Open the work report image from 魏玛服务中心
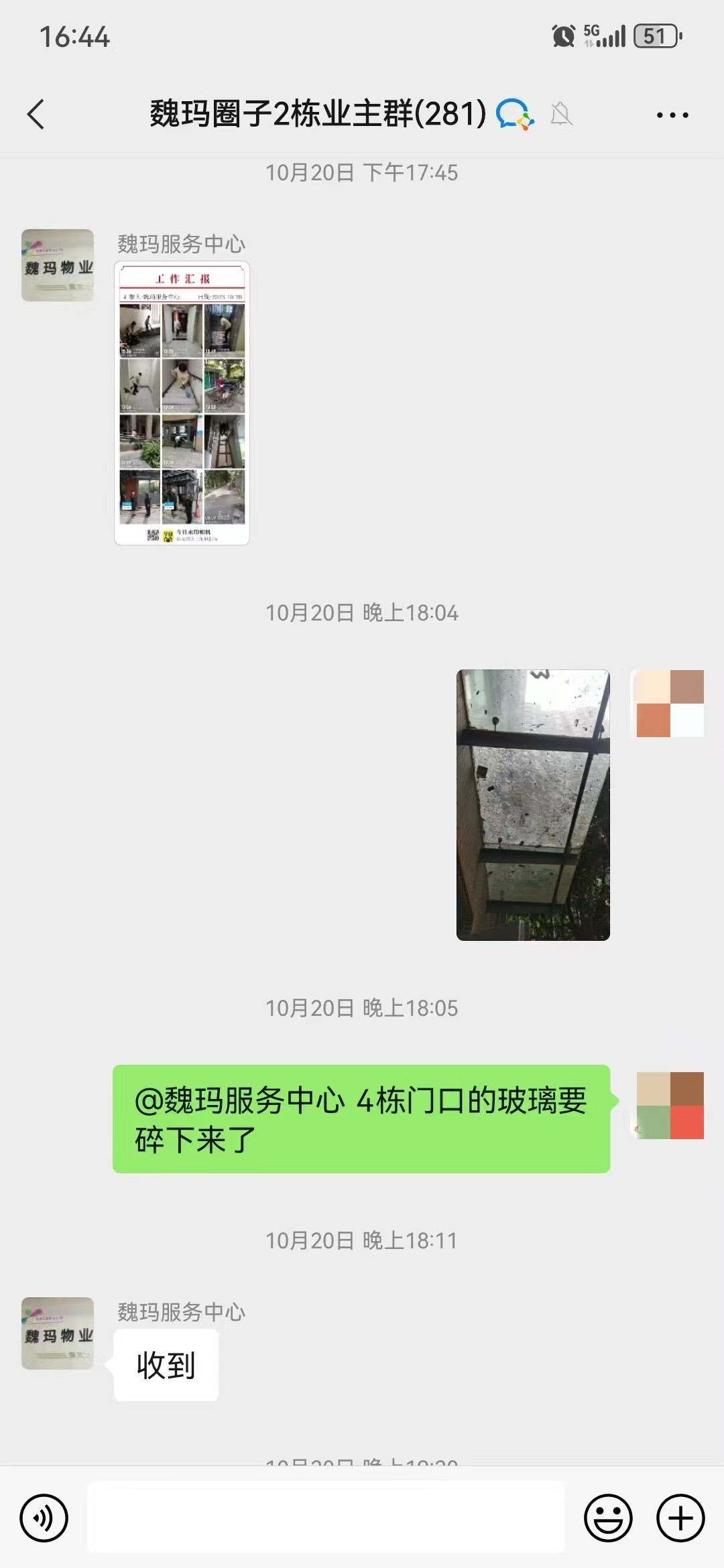 182,403
